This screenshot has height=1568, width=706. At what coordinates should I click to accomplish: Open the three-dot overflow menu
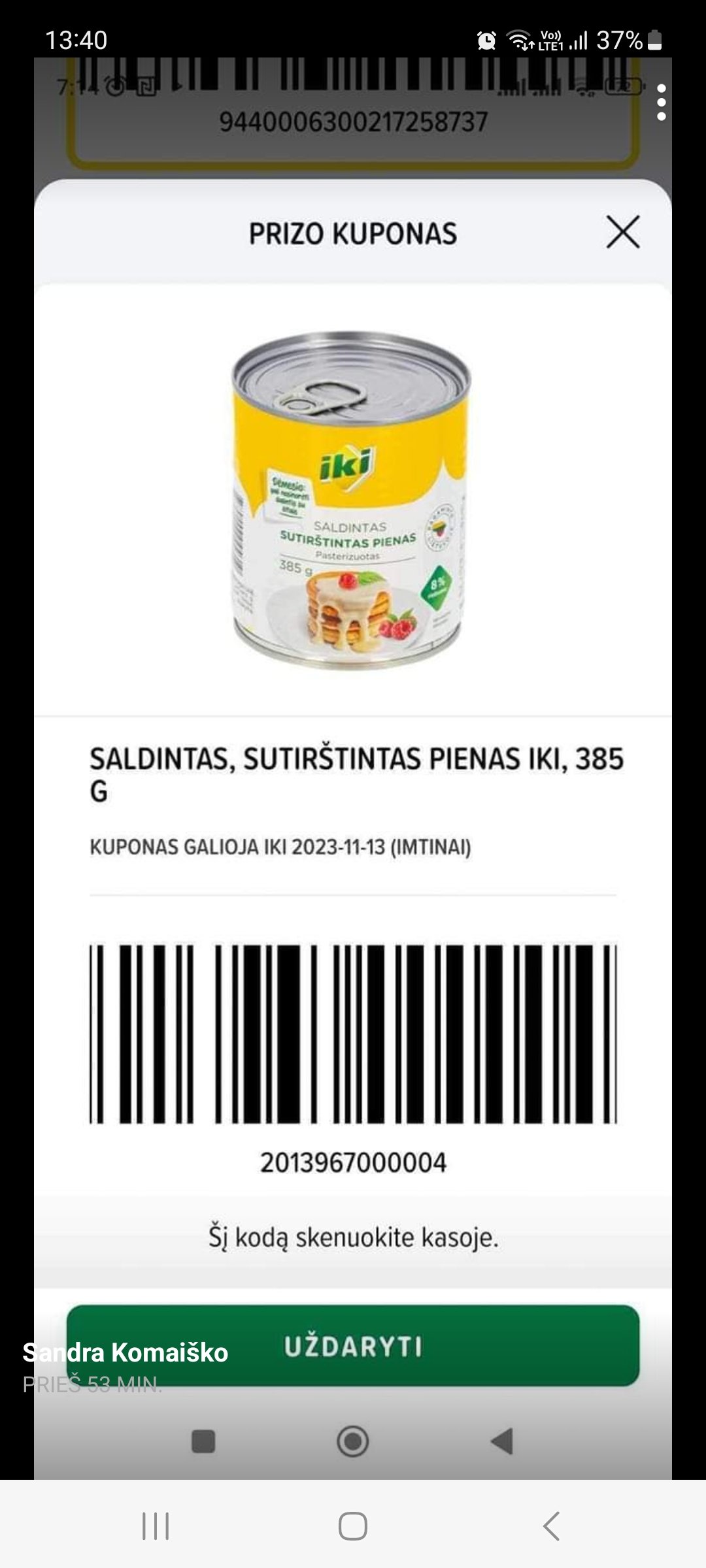(662, 103)
